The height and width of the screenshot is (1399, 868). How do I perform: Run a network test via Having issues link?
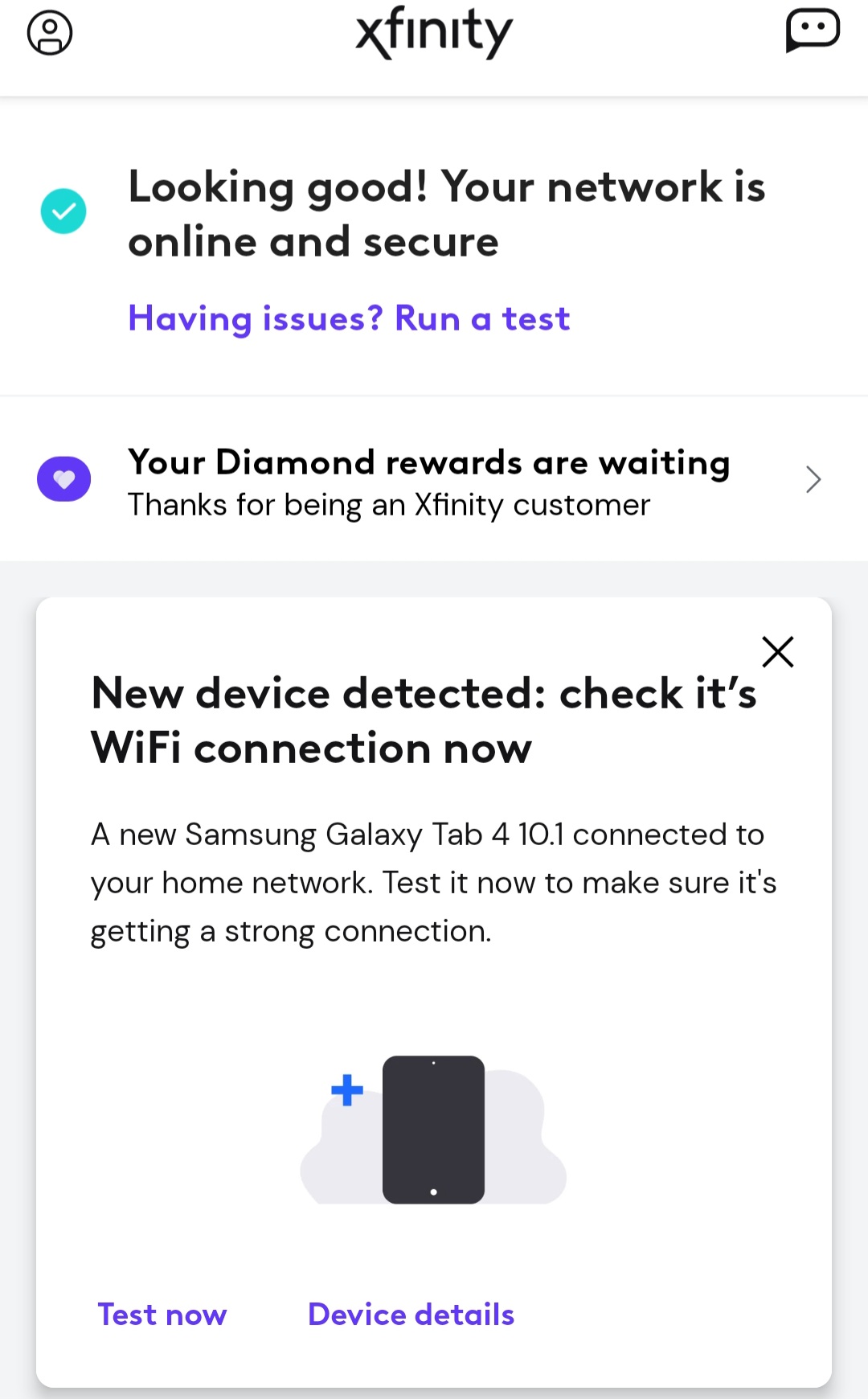[349, 318]
